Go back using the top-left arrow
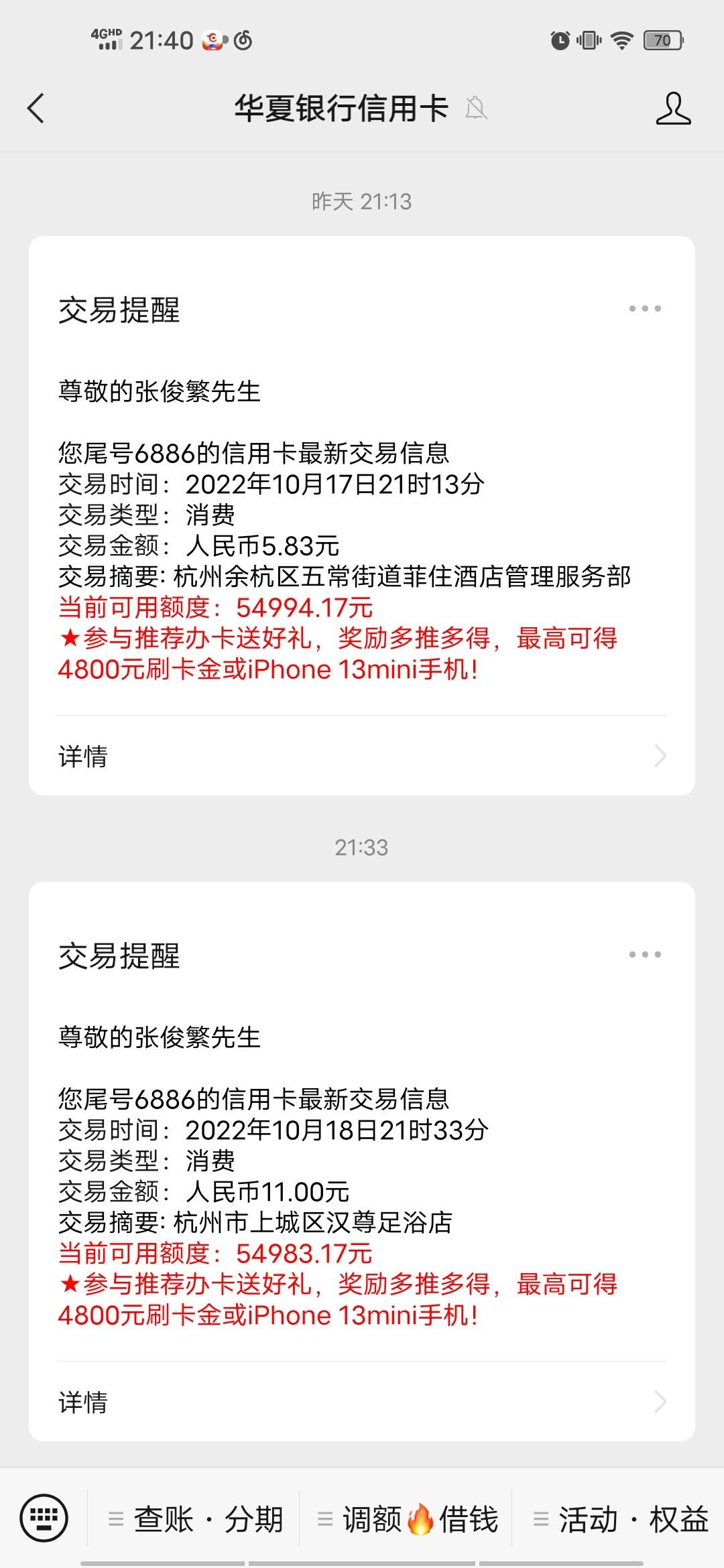Image resolution: width=724 pixels, height=1568 pixels. pos(36,108)
